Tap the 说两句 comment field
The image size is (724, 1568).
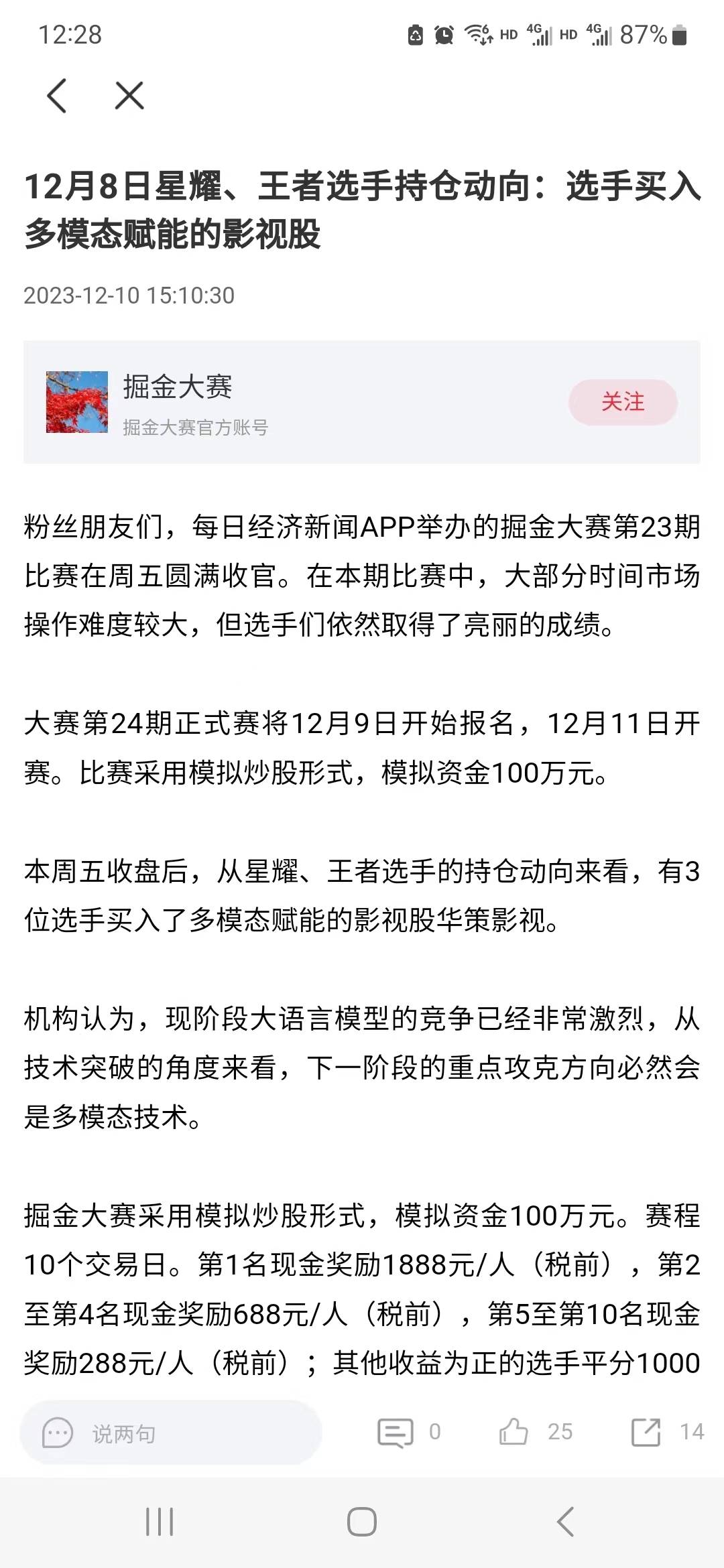coord(171,1433)
